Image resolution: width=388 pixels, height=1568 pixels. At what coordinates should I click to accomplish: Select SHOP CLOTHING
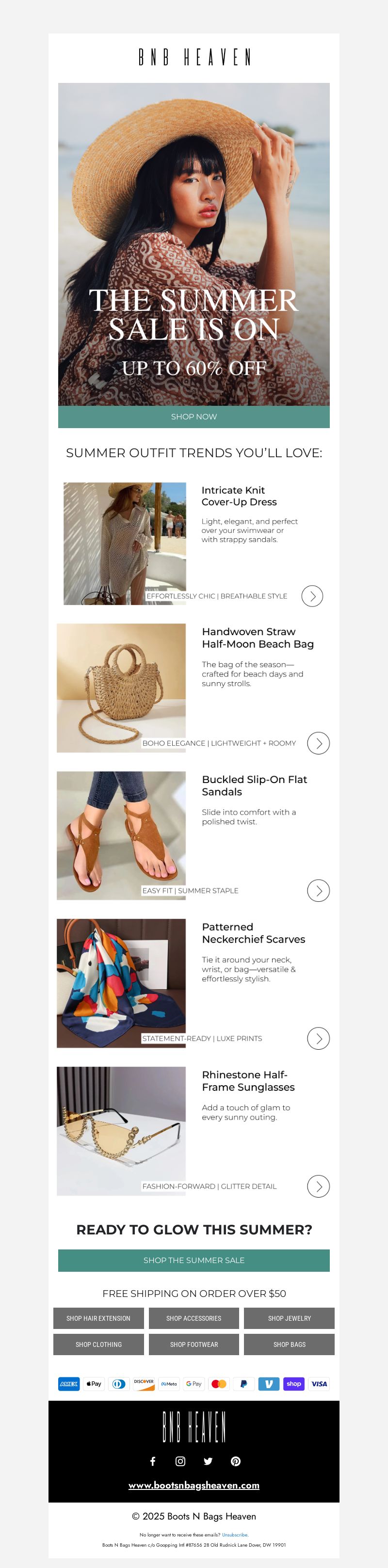point(98,1344)
